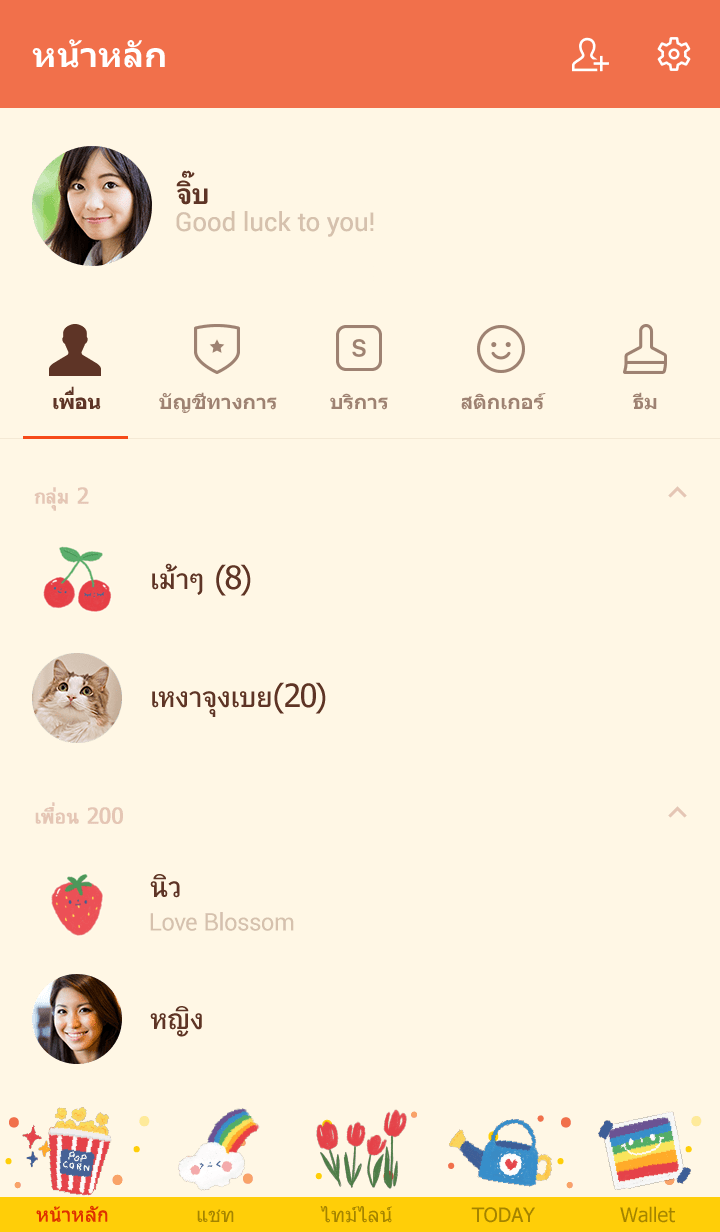Open จิ๊บ's own profile
Image resolution: width=720 pixels, height=1232 pixels.
pyautogui.click(x=92, y=206)
